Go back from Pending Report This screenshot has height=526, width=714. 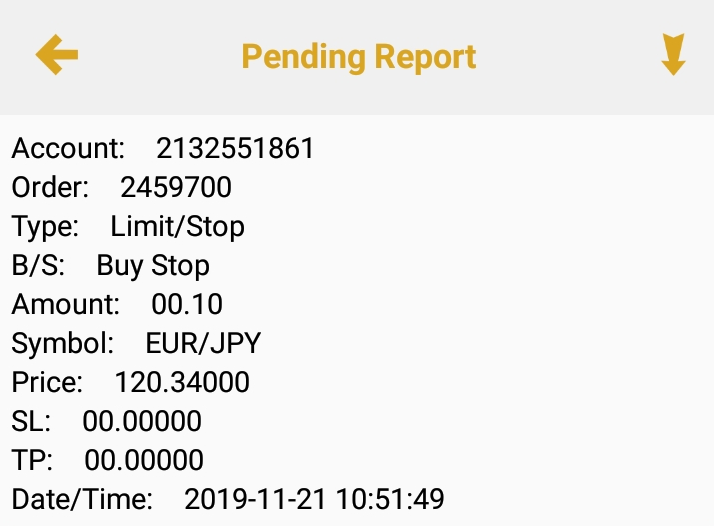pos(57,55)
